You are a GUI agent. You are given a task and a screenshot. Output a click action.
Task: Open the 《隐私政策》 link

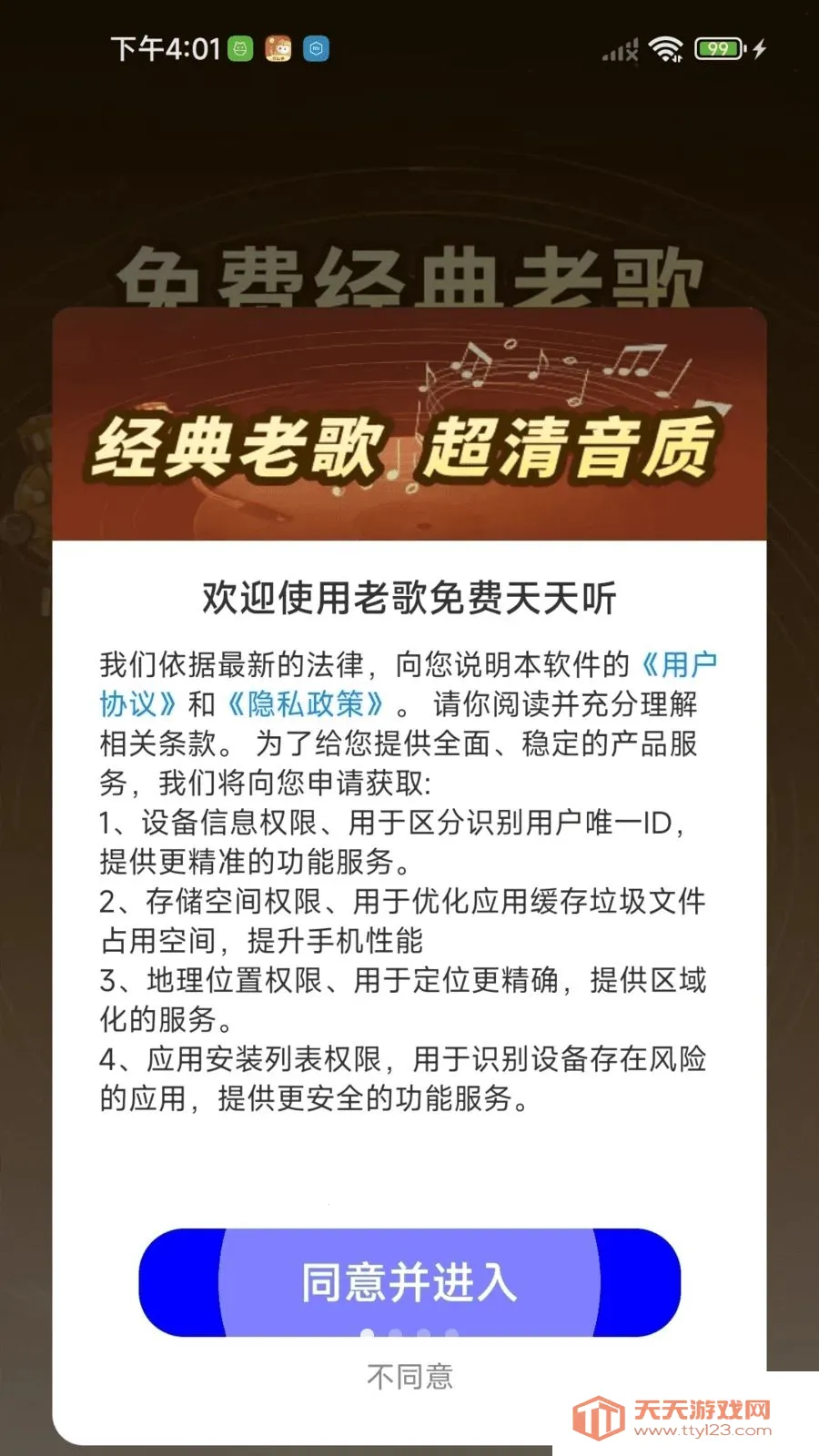tap(305, 704)
